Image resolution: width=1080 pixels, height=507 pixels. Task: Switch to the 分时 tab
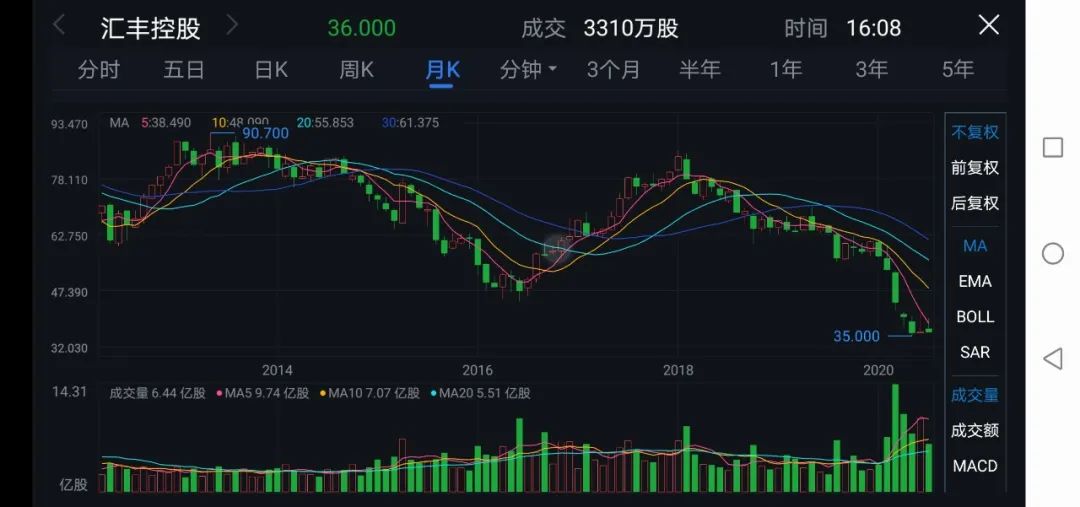pos(98,70)
